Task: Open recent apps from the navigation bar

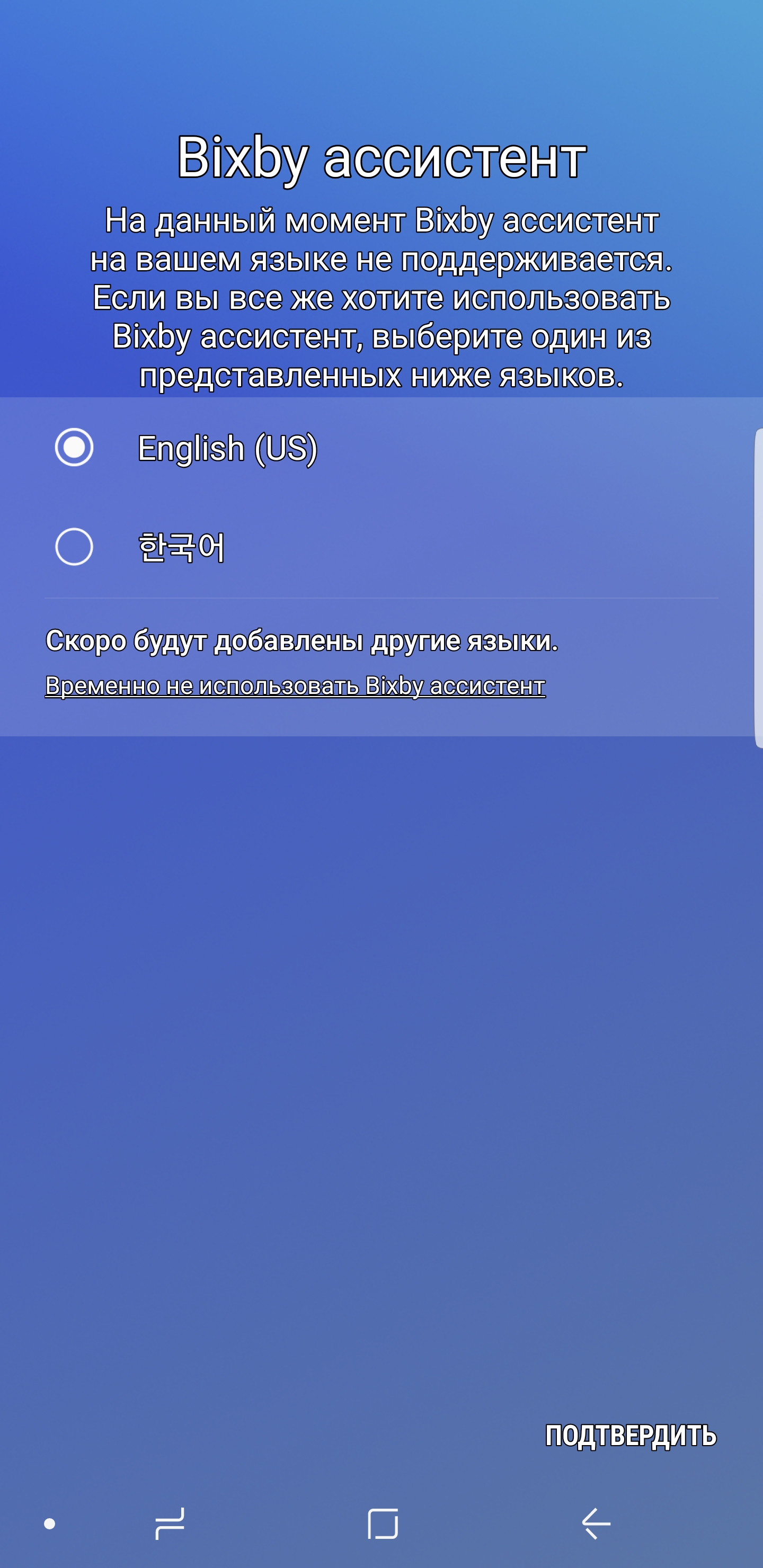Action: click(x=170, y=1524)
